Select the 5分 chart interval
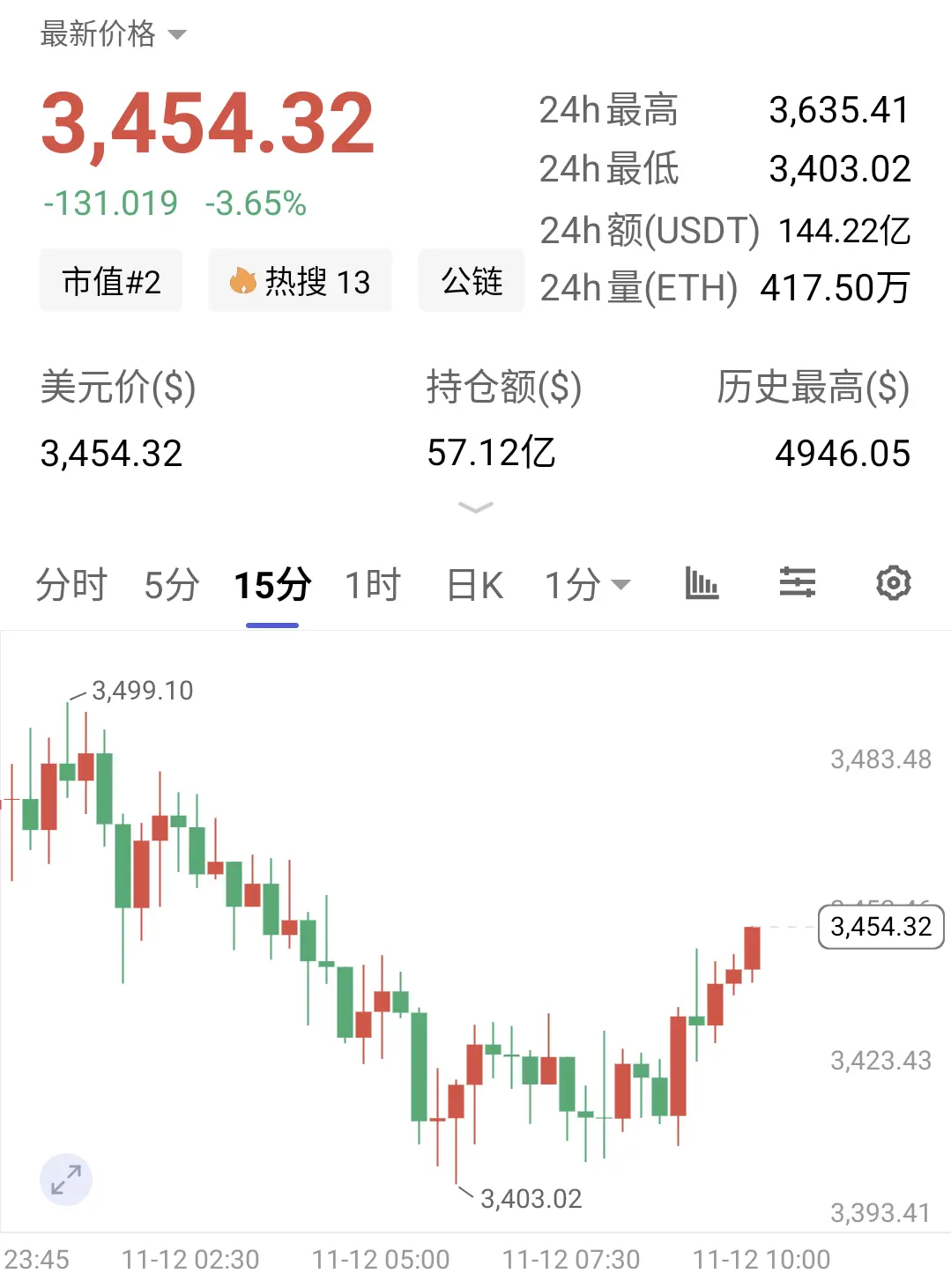The height and width of the screenshot is (1288, 951). [172, 585]
